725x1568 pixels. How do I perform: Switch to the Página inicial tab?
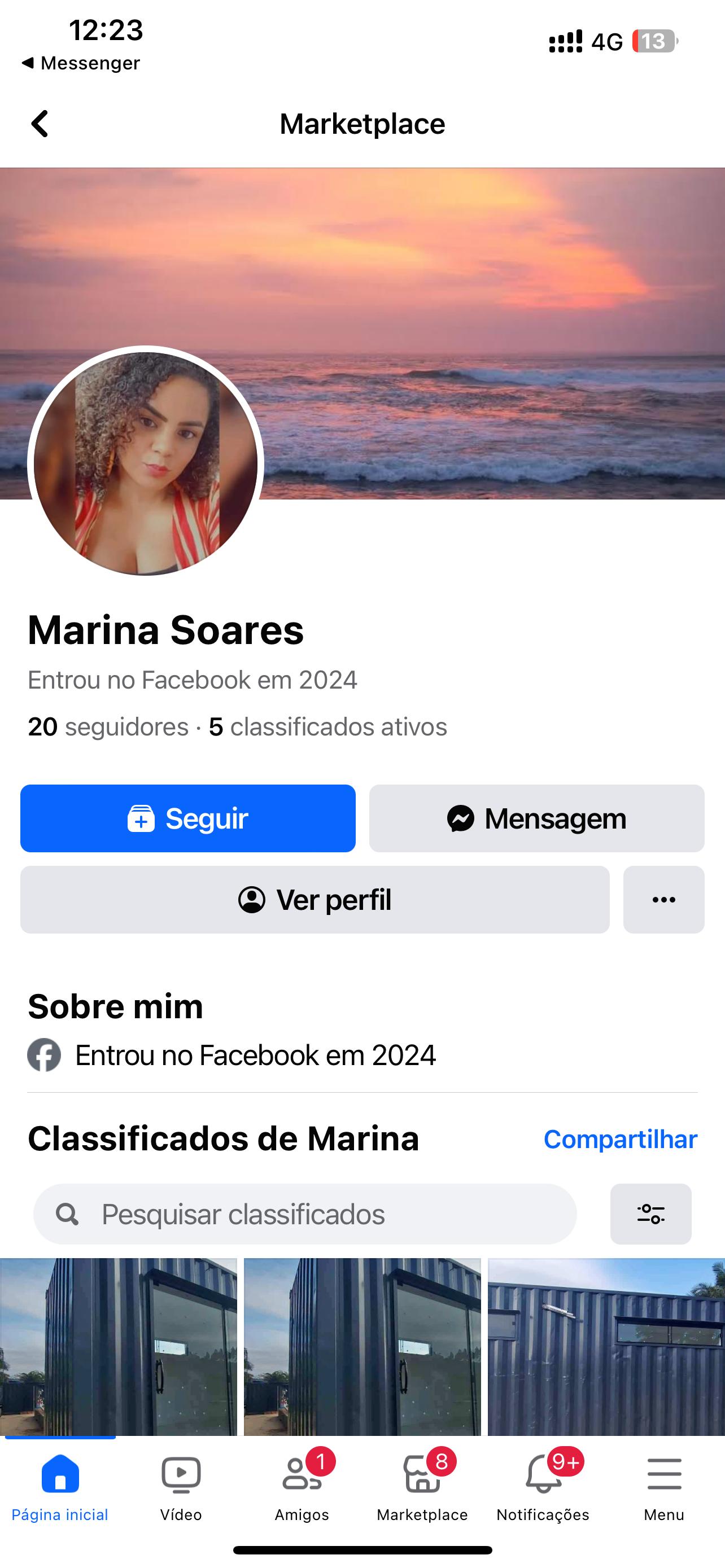click(60, 1486)
